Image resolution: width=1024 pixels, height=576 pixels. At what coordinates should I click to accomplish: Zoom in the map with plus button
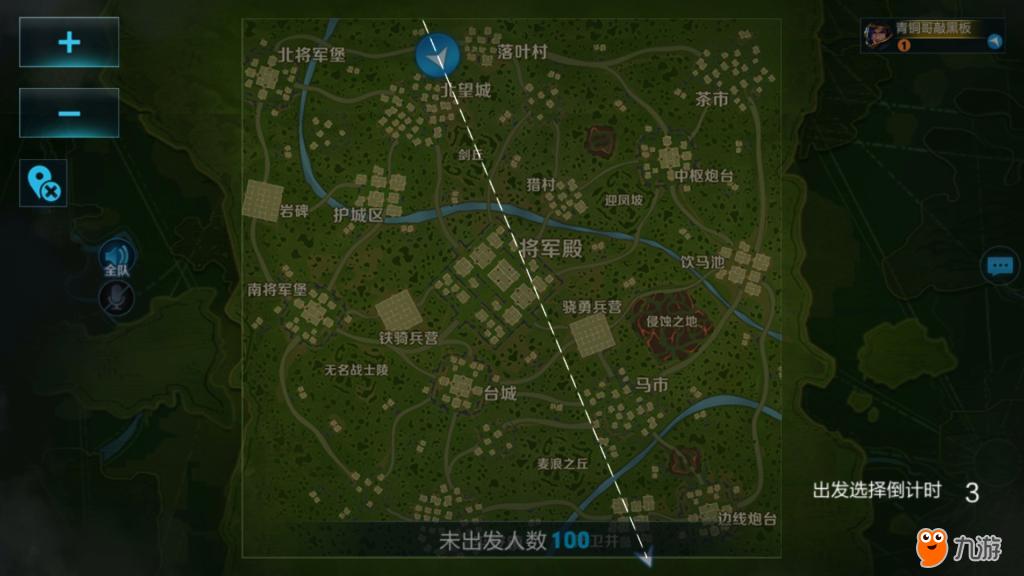[69, 42]
